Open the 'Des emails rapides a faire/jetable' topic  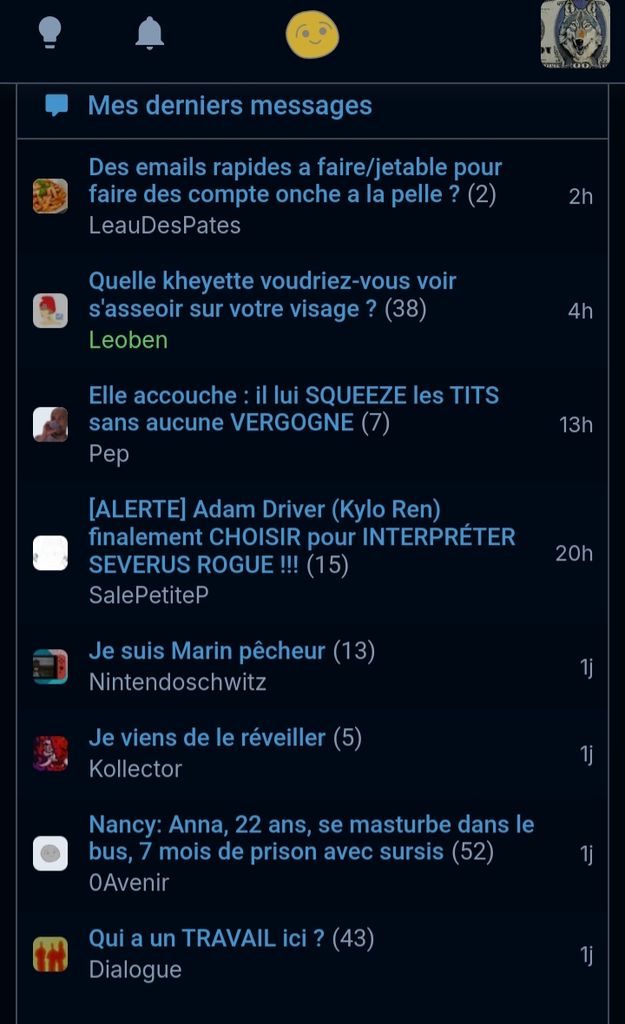[x=294, y=180]
